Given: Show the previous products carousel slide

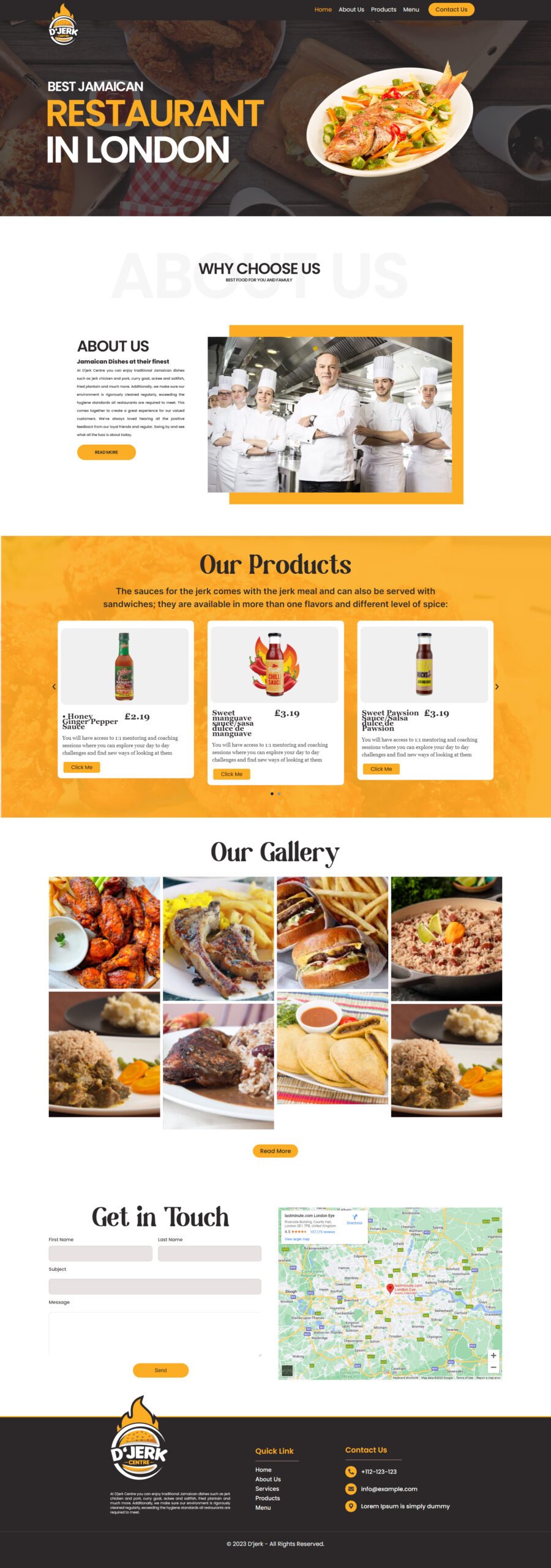Looking at the screenshot, I should tap(54, 687).
